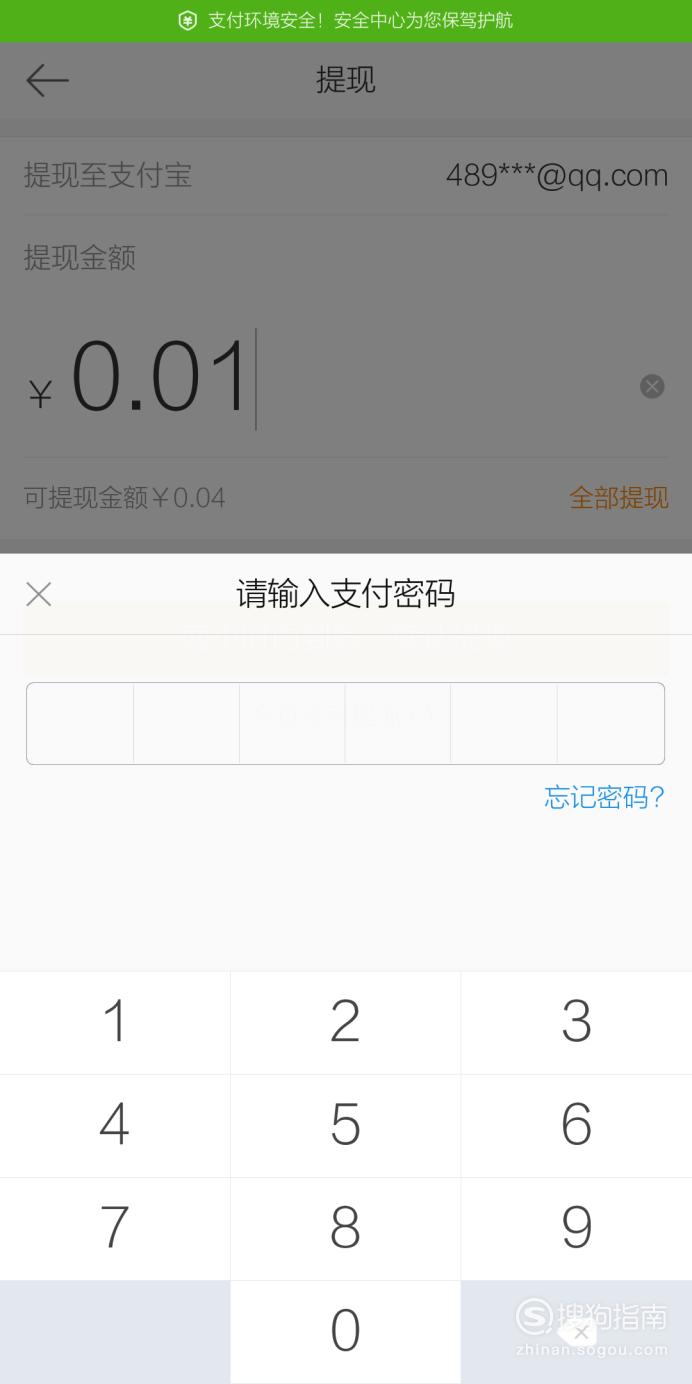This screenshot has height=1384, width=692.
Task: Delete the last digit with backspace
Action: 577,1332
